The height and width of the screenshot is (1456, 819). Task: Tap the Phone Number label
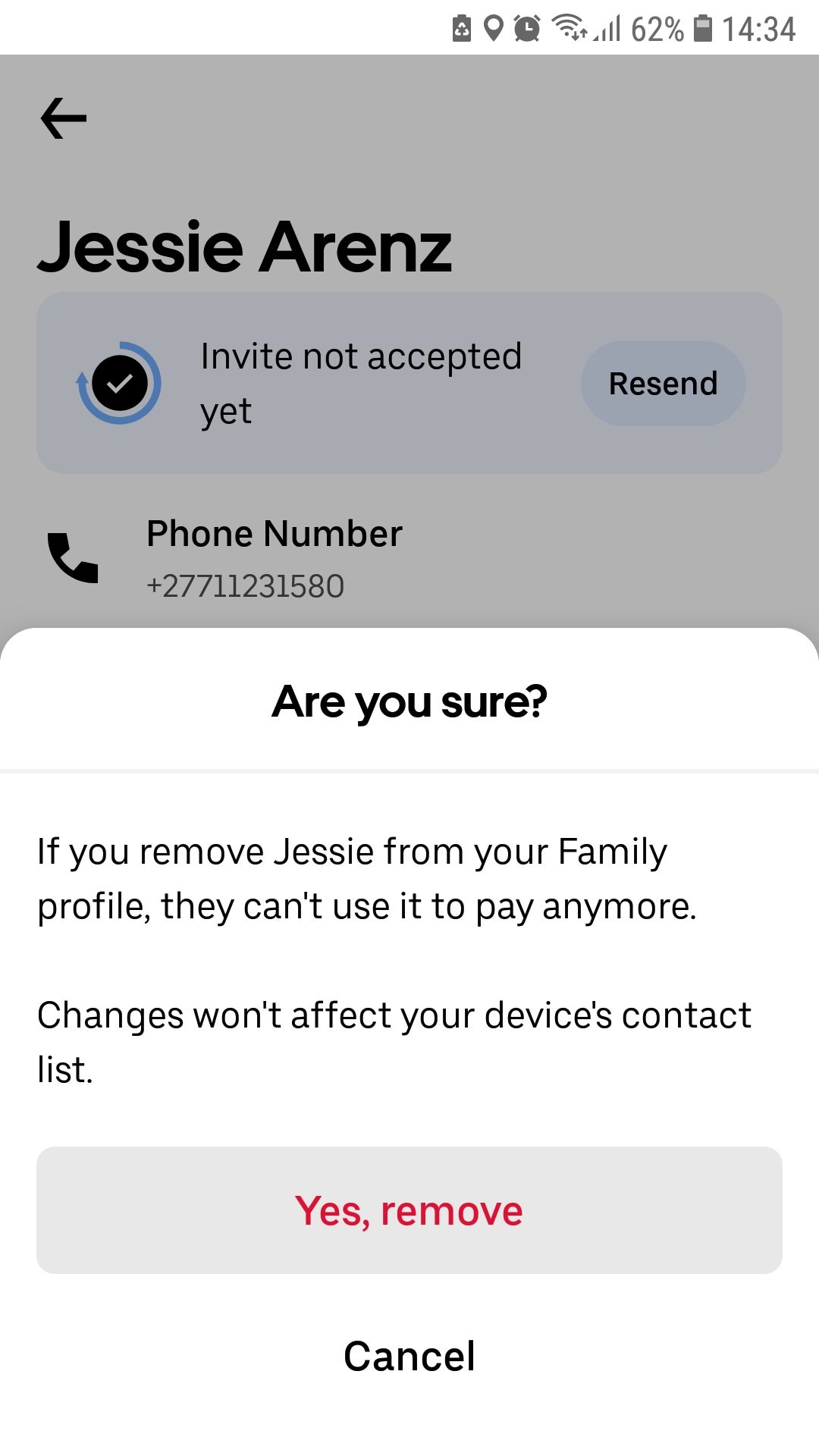pos(275,534)
